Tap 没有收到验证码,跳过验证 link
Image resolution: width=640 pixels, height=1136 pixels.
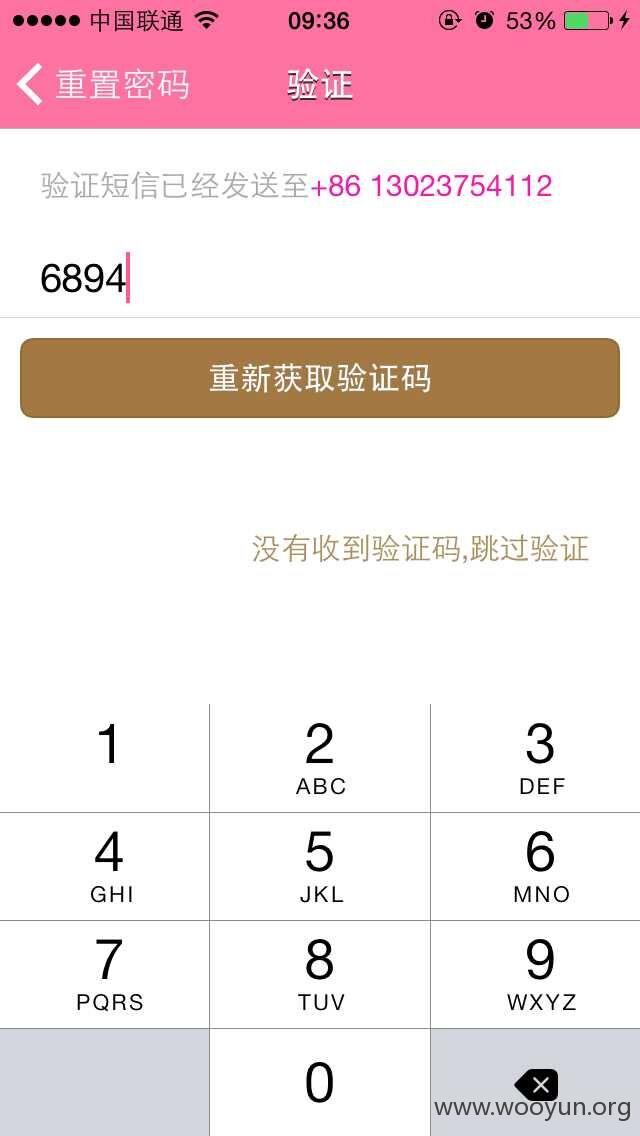point(420,548)
